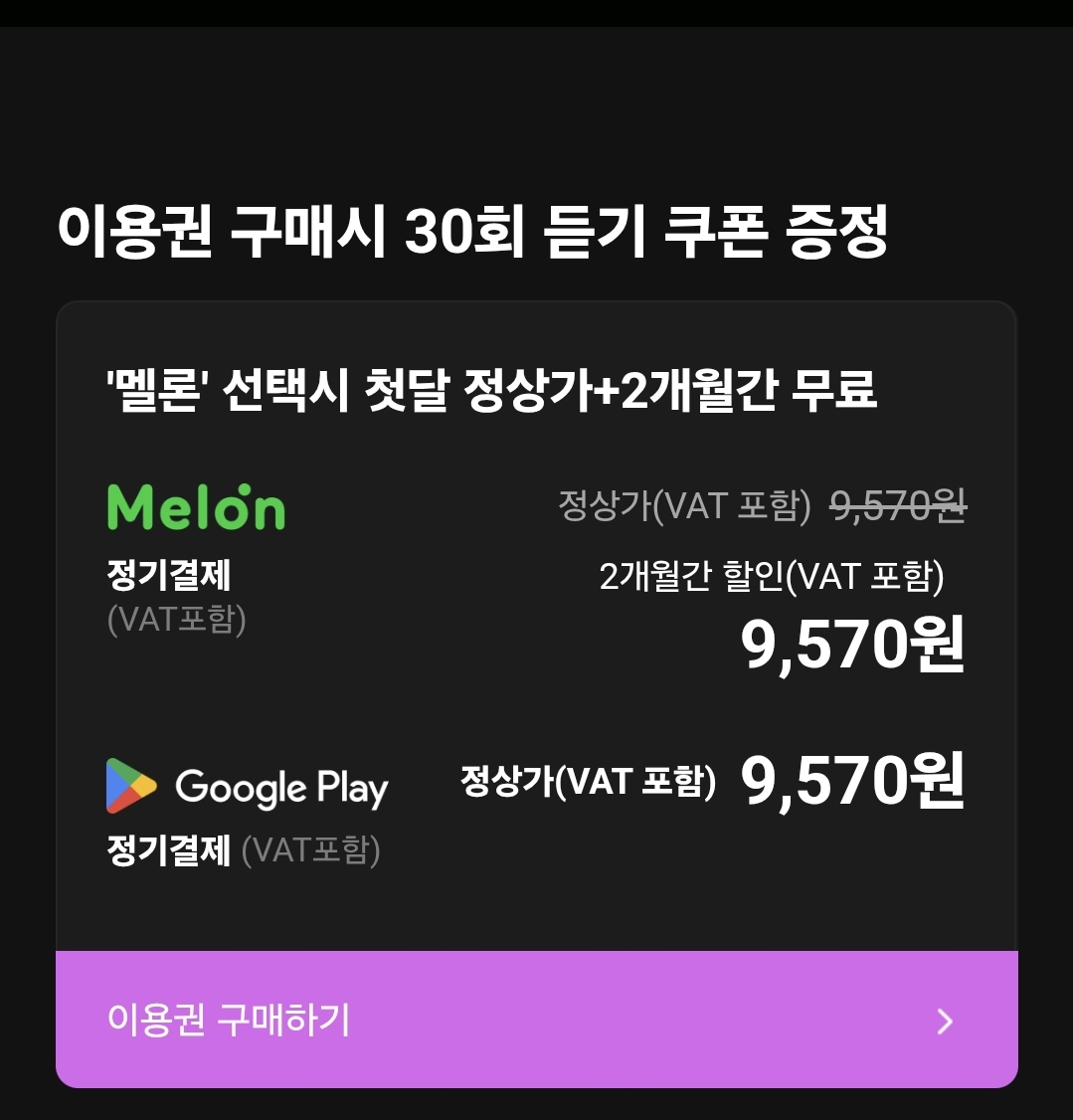Click the 정기결제 label under Google Play
Viewport: 1073px width, 1120px height.
coord(167,851)
